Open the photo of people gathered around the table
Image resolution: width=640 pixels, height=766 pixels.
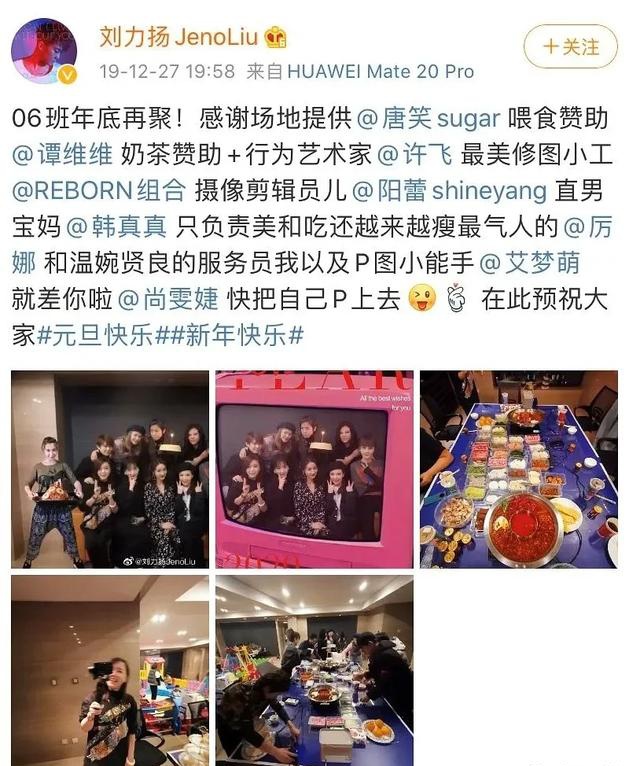click(314, 670)
